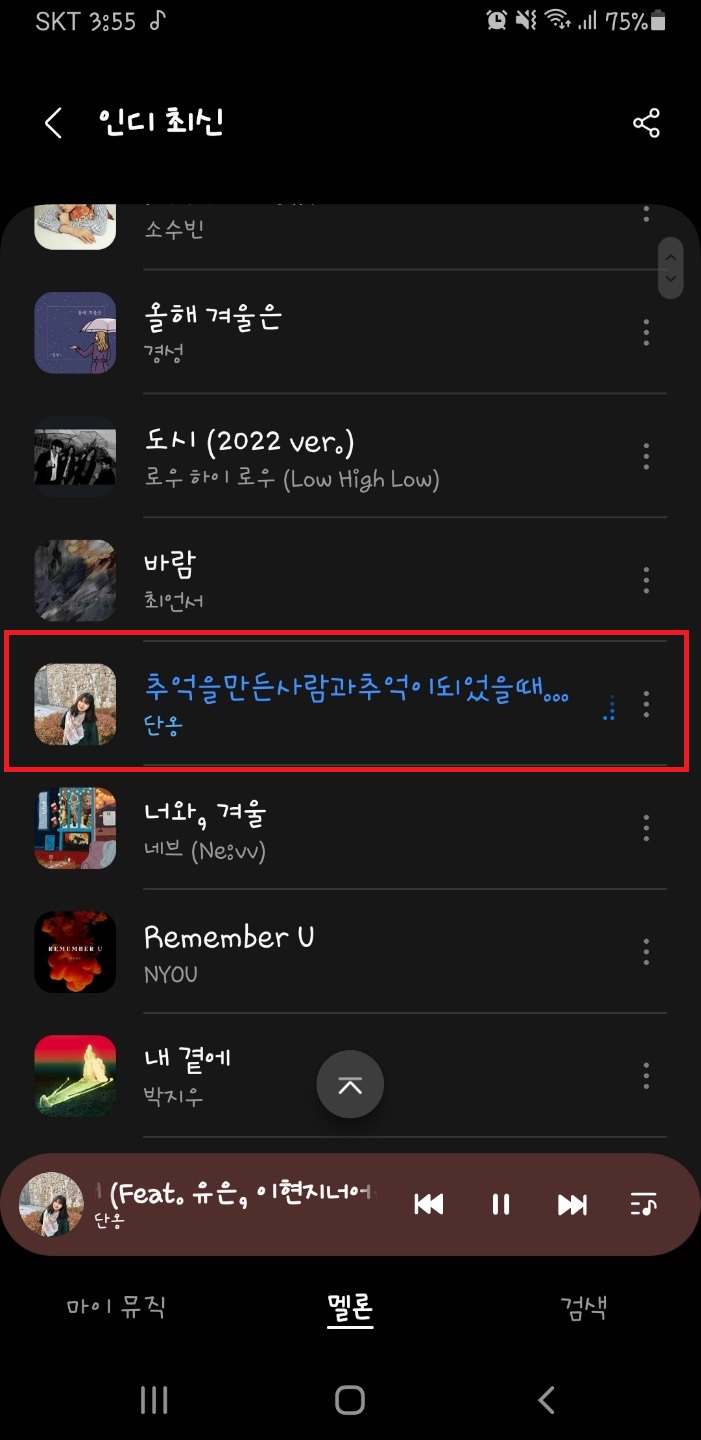This screenshot has height=1440, width=701.
Task: Play the track 바람 by 최언서
Action: coord(300,580)
